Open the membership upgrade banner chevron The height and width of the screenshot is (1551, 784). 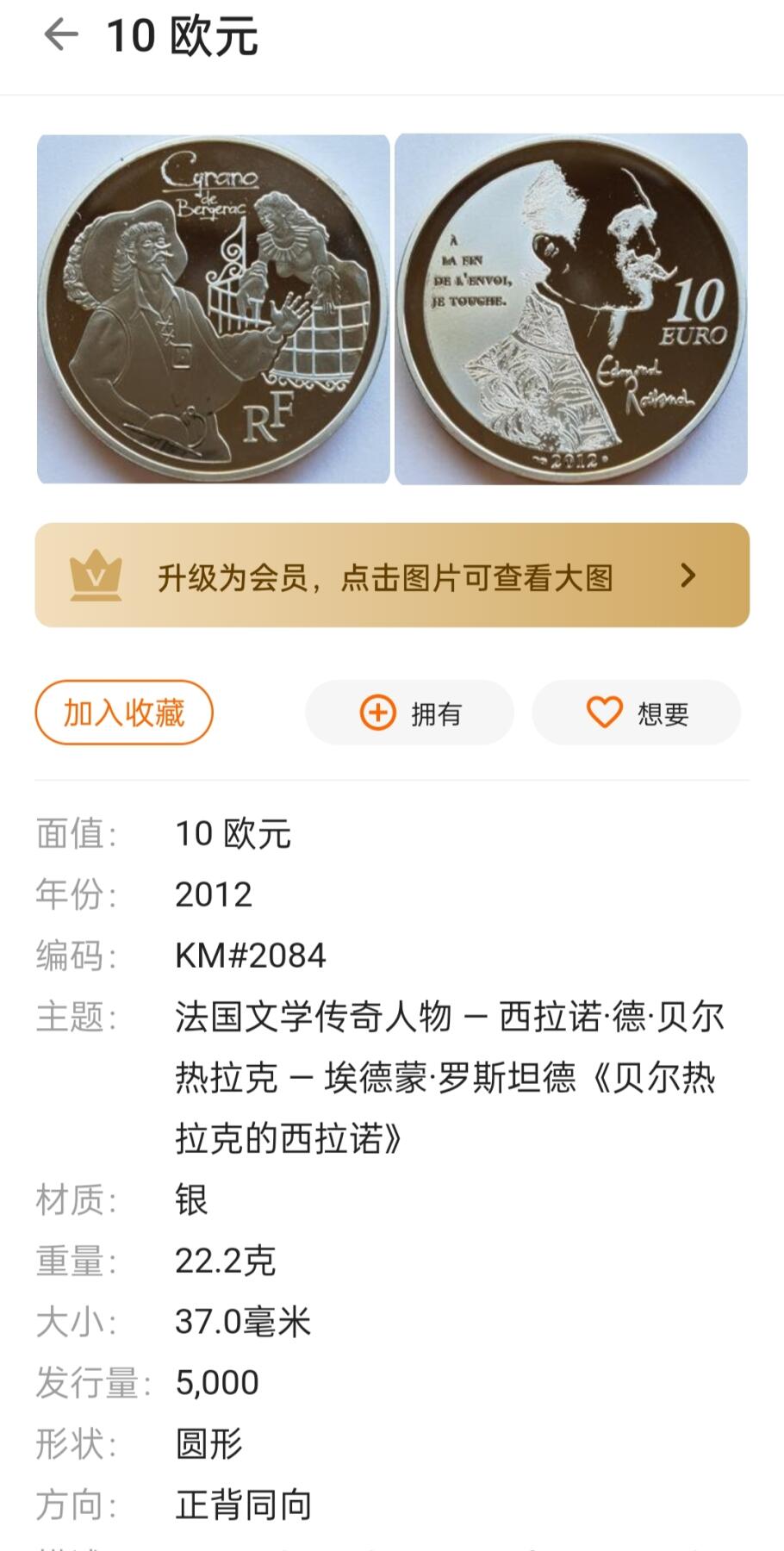click(688, 575)
